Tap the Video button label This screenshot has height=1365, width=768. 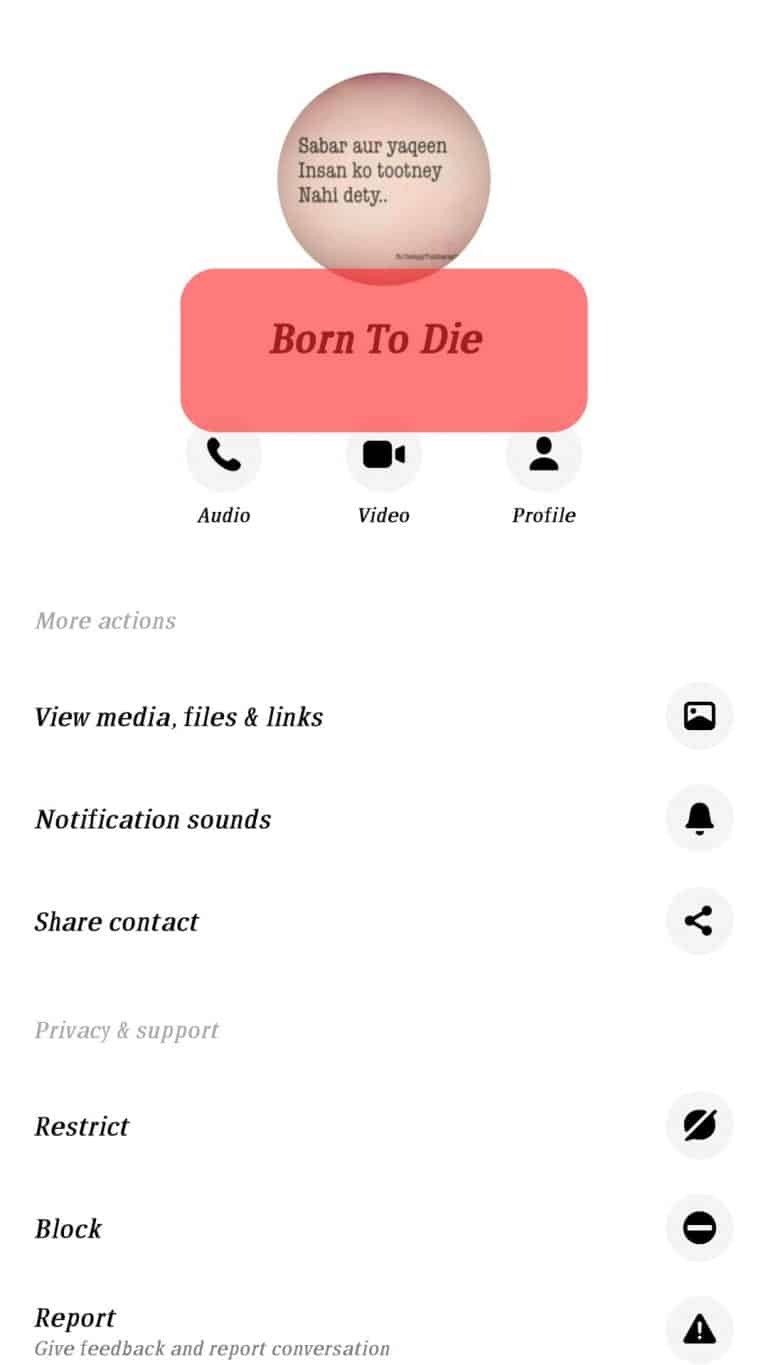[x=383, y=515]
